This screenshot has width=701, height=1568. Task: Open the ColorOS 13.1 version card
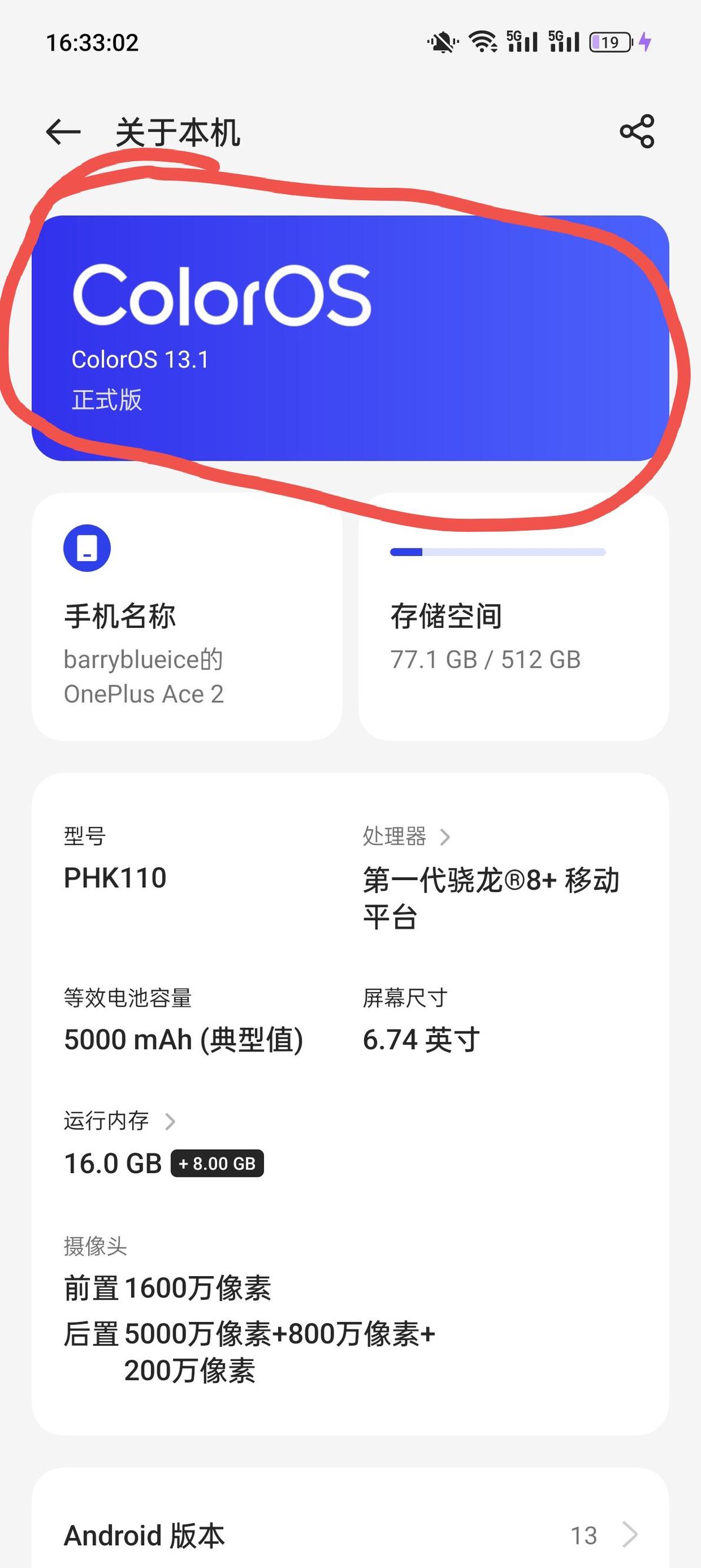click(350, 338)
